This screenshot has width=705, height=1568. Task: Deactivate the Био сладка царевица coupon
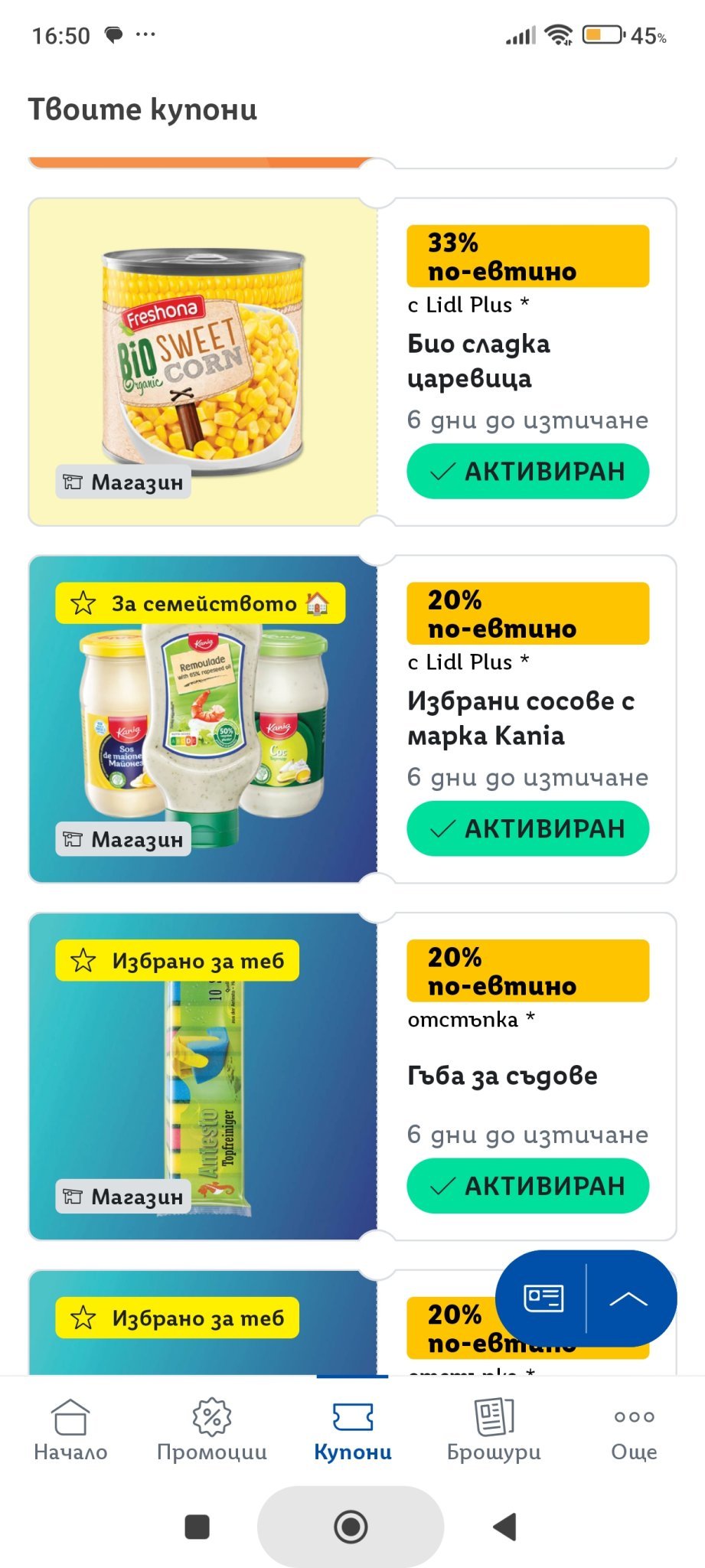pos(527,471)
